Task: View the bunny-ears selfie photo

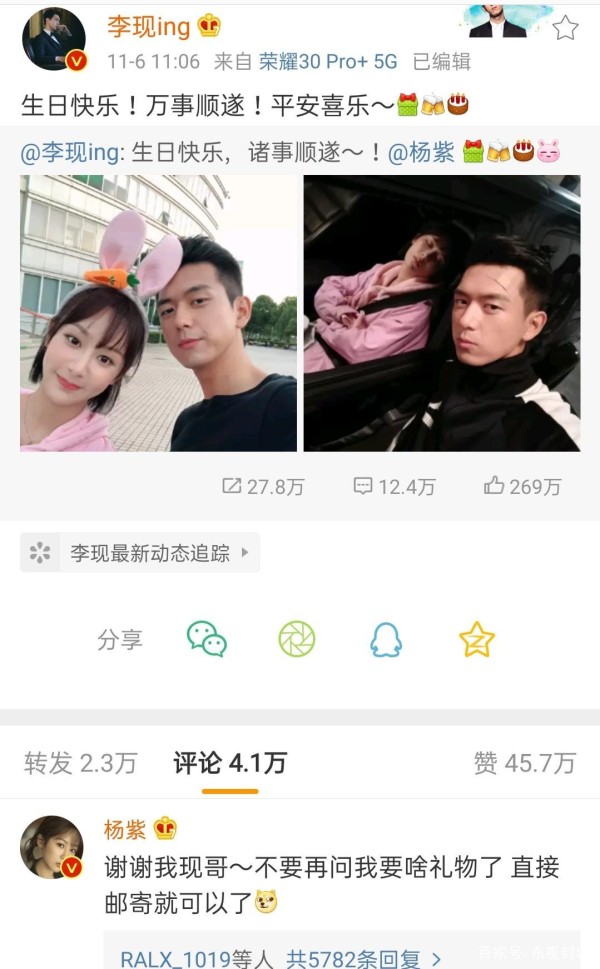Action: tap(158, 313)
